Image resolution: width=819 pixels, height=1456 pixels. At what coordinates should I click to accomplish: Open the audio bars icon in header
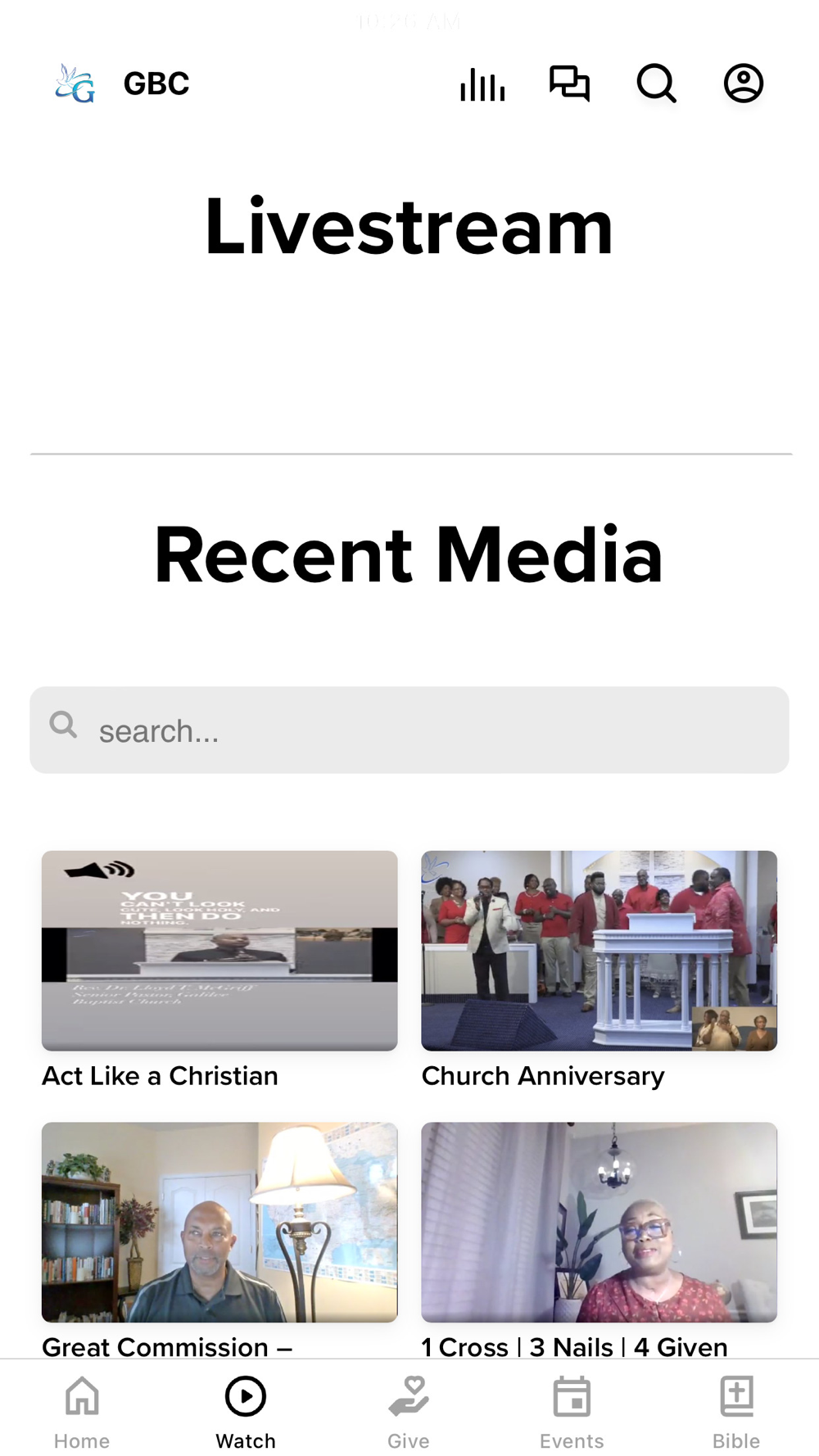click(x=482, y=84)
